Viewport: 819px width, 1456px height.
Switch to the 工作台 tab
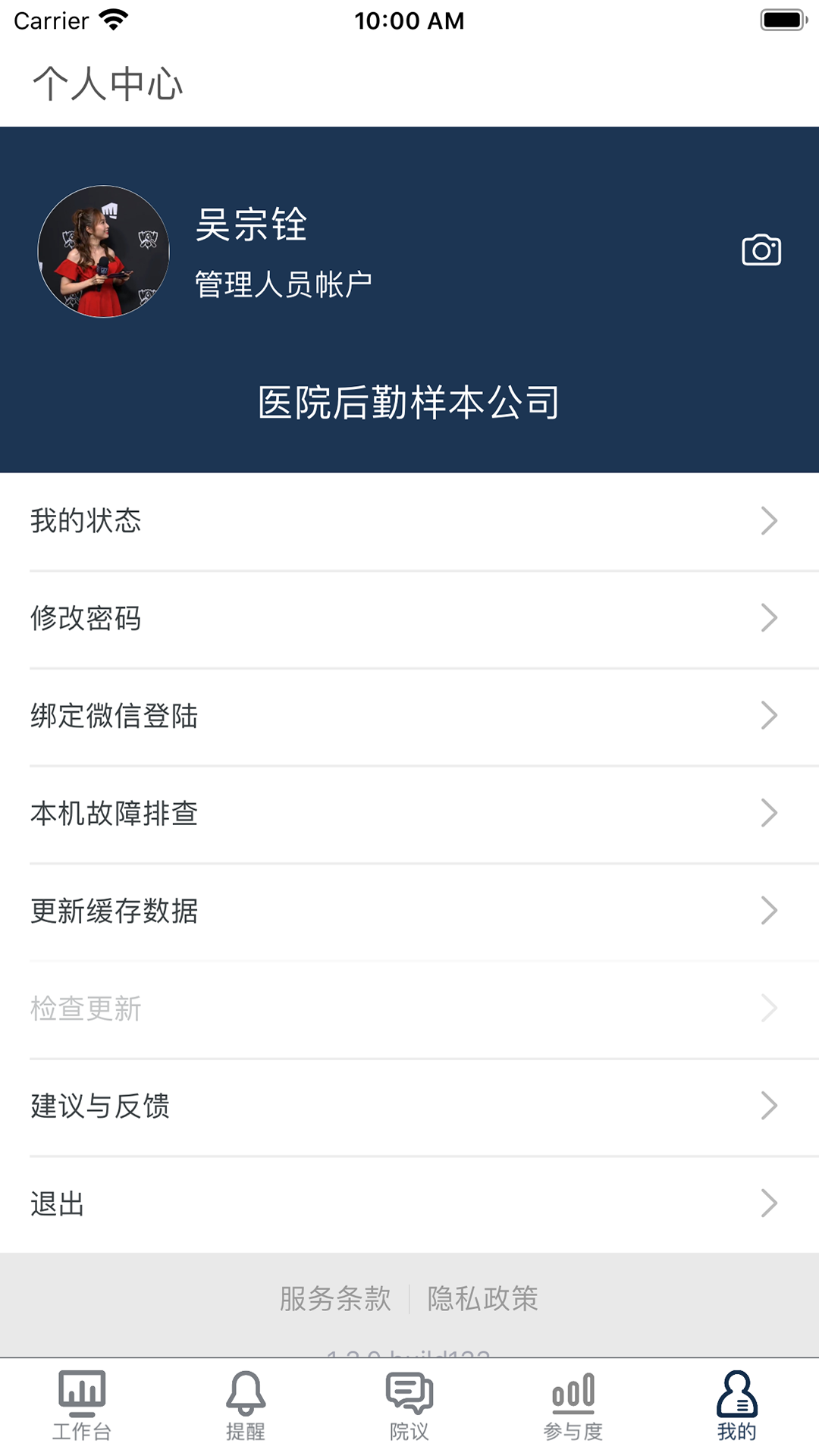pos(82,1406)
